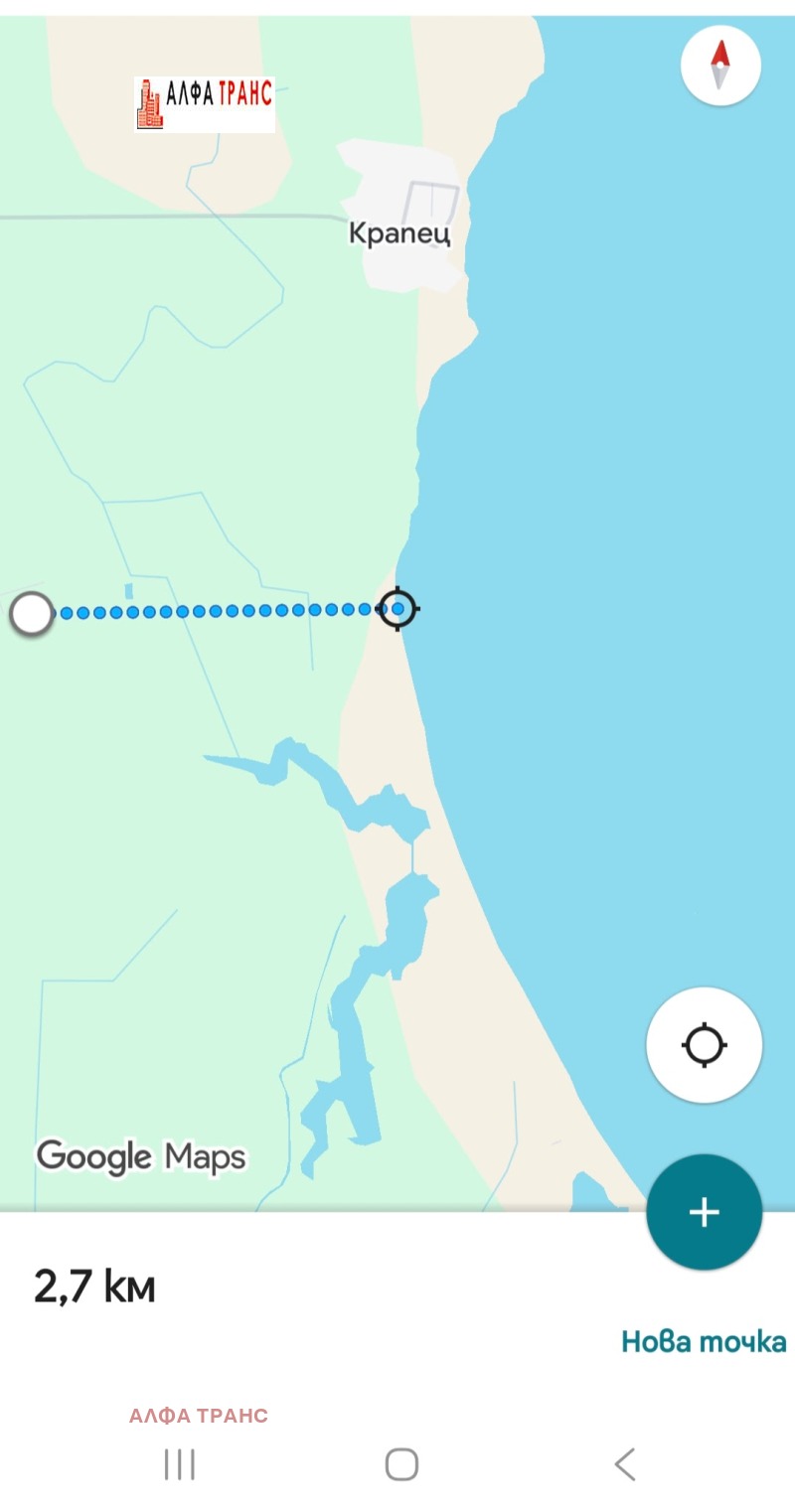Image resolution: width=795 pixels, height=1512 pixels.
Task: Go back with the system back button
Action: pos(624,1464)
